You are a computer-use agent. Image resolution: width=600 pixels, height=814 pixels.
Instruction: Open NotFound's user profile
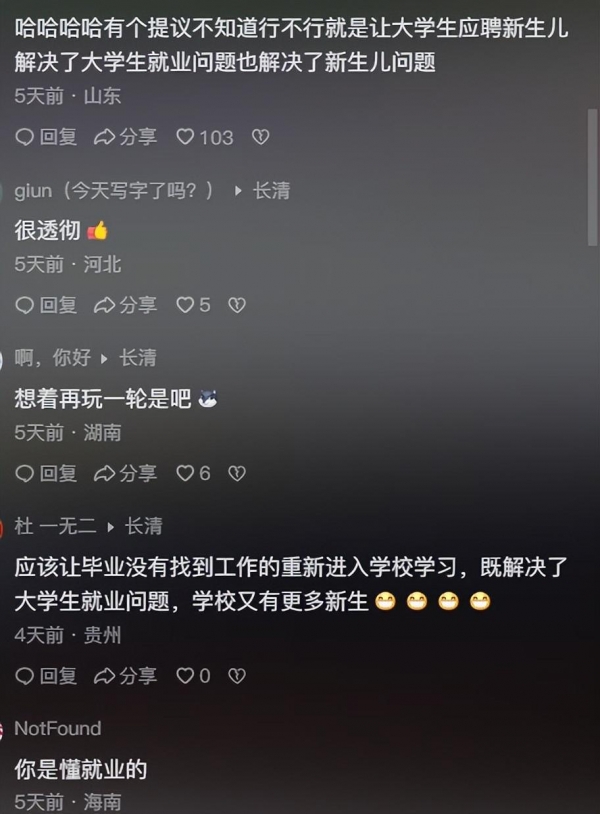(x=57, y=728)
